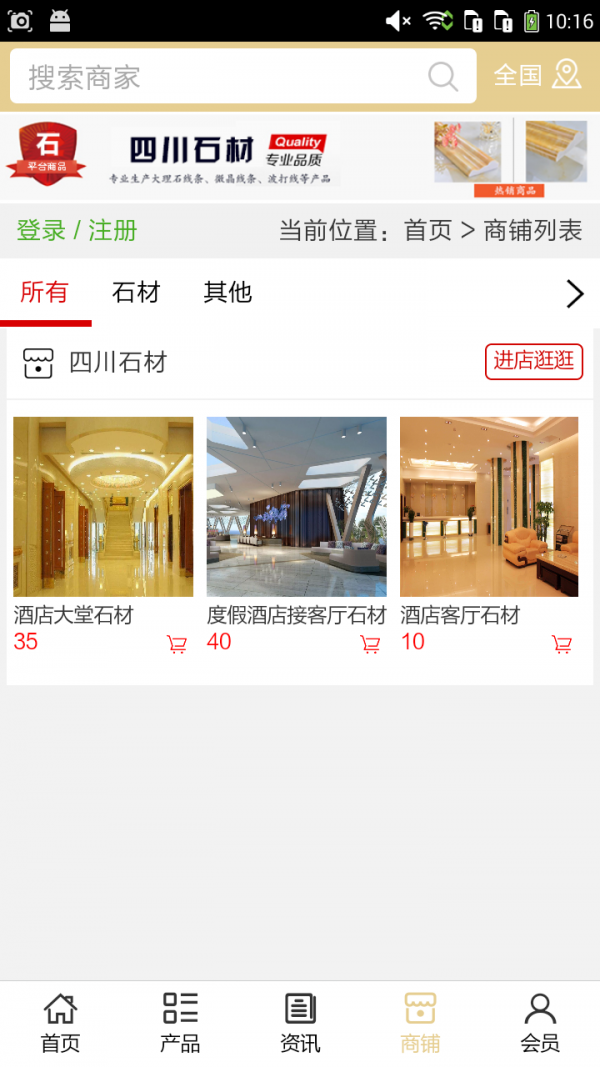Add 酒店大堂石材 to the cart

(177, 645)
